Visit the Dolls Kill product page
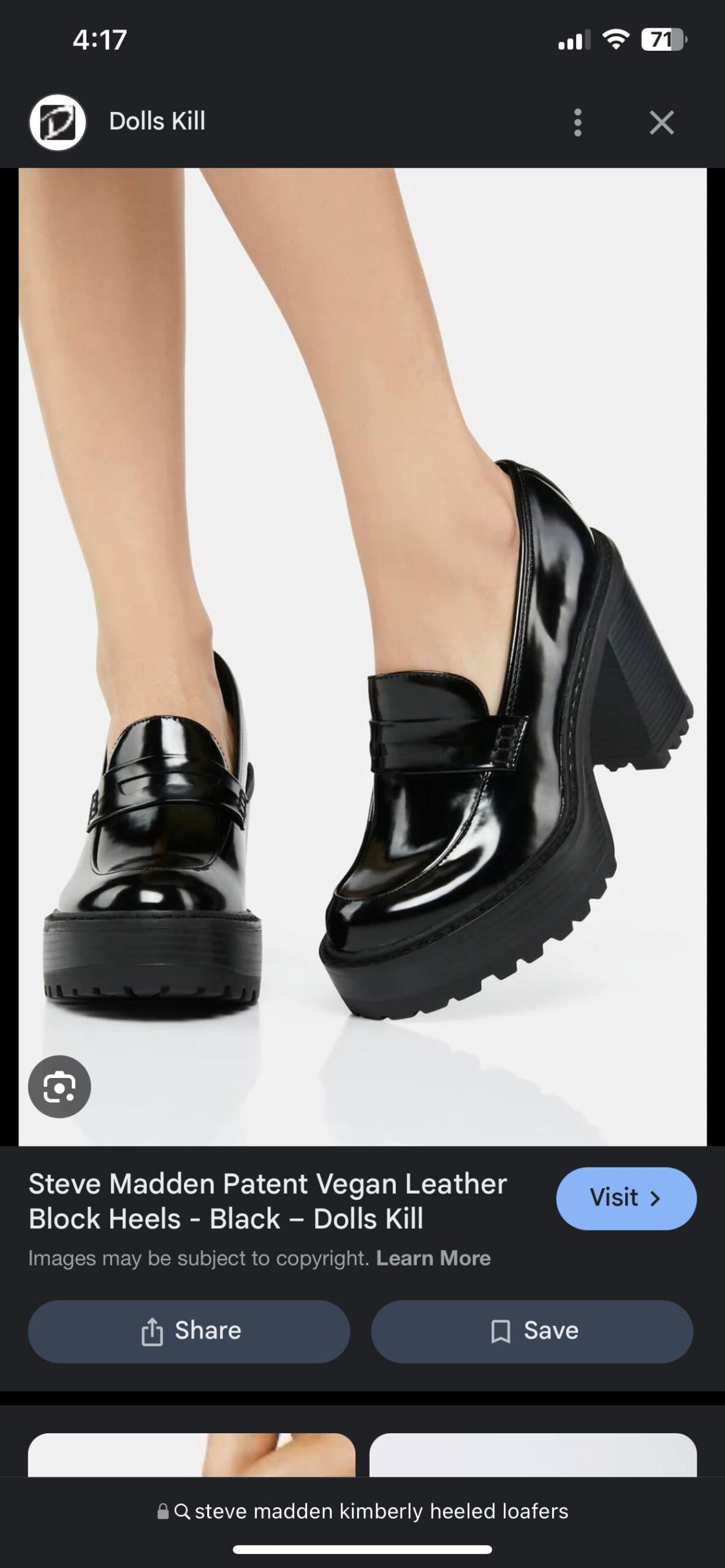Image resolution: width=725 pixels, height=1568 pixels. [626, 1197]
